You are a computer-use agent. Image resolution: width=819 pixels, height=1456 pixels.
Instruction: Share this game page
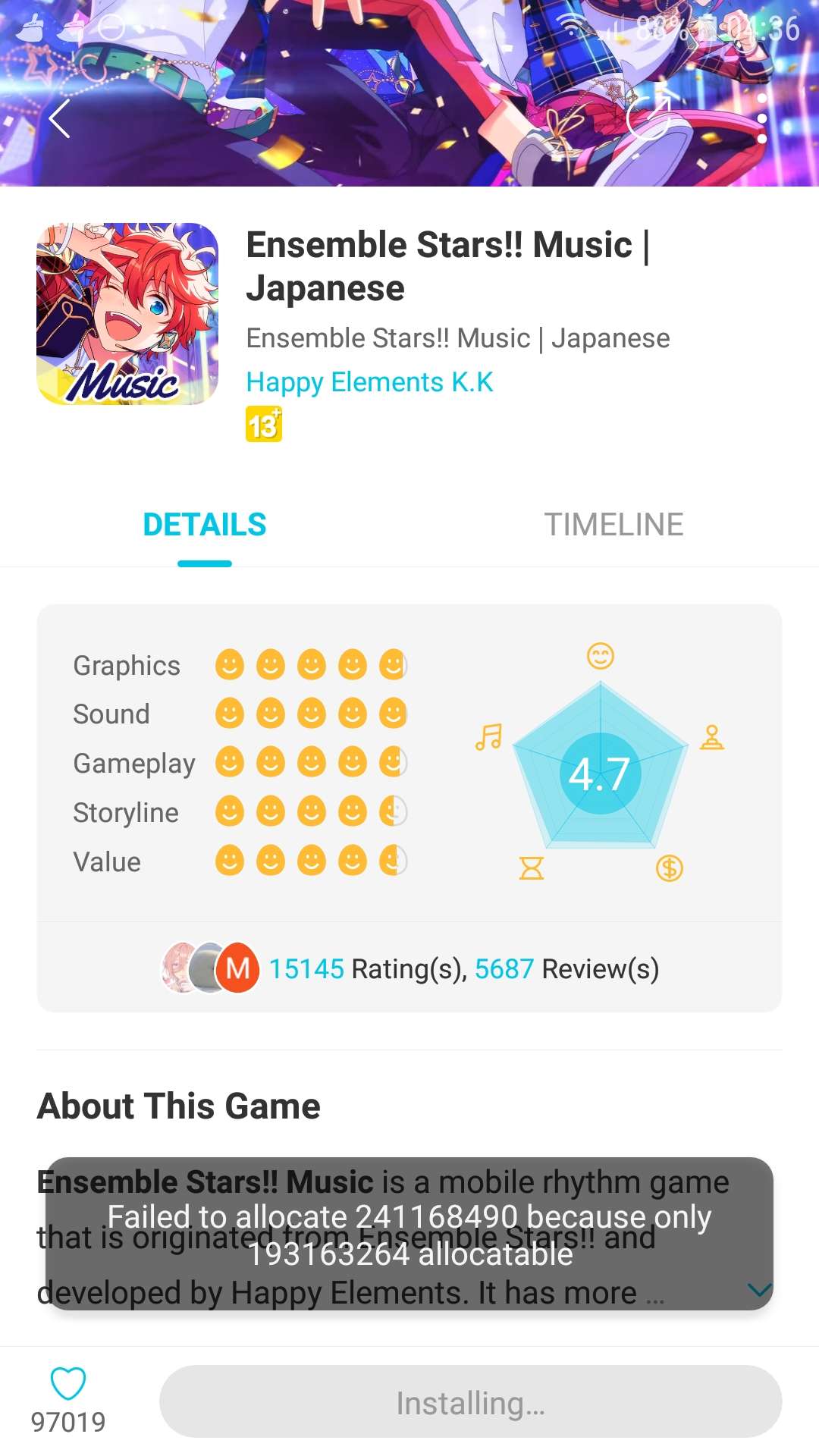(x=649, y=118)
